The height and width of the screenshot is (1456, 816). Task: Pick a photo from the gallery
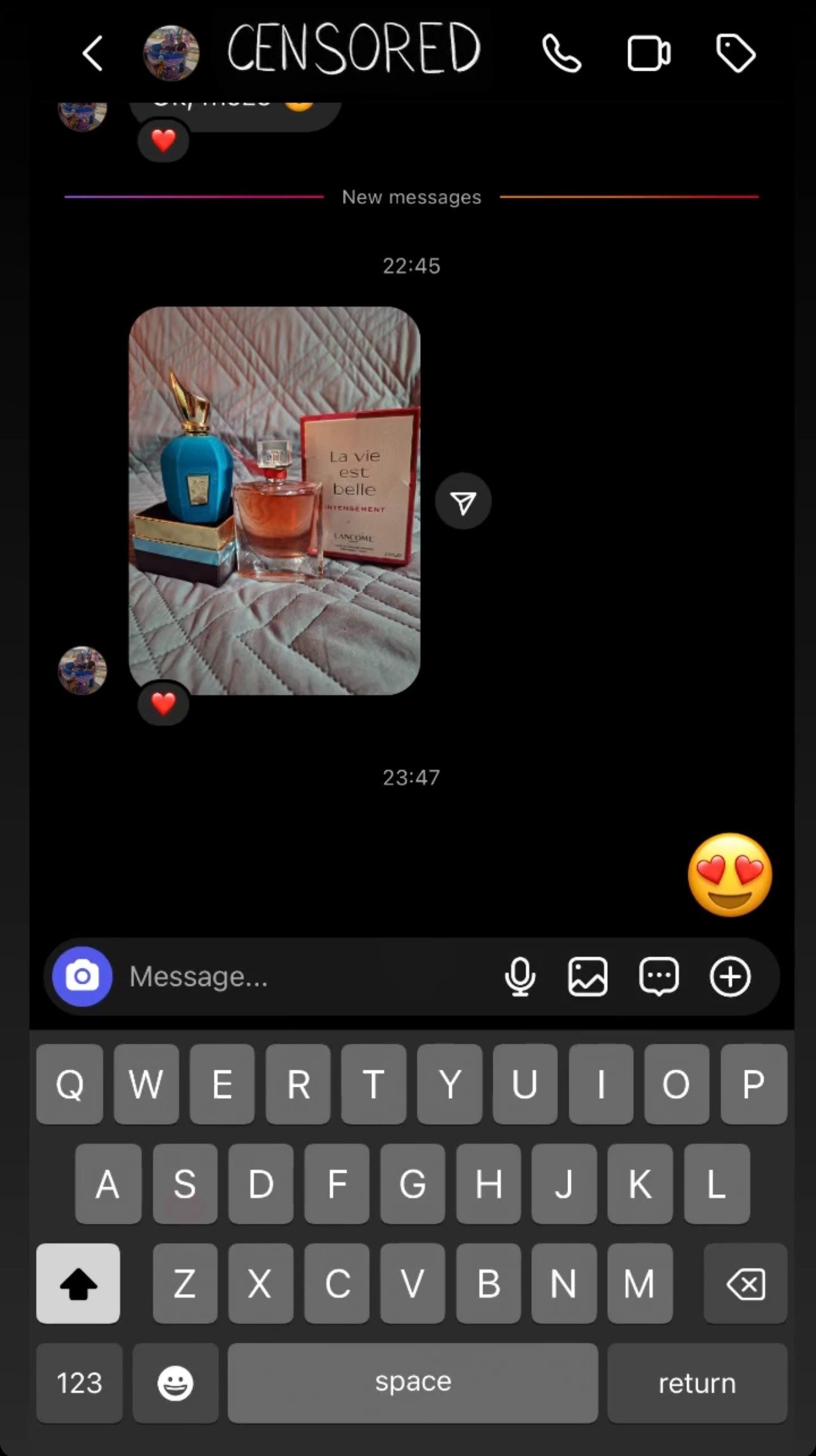(x=588, y=977)
